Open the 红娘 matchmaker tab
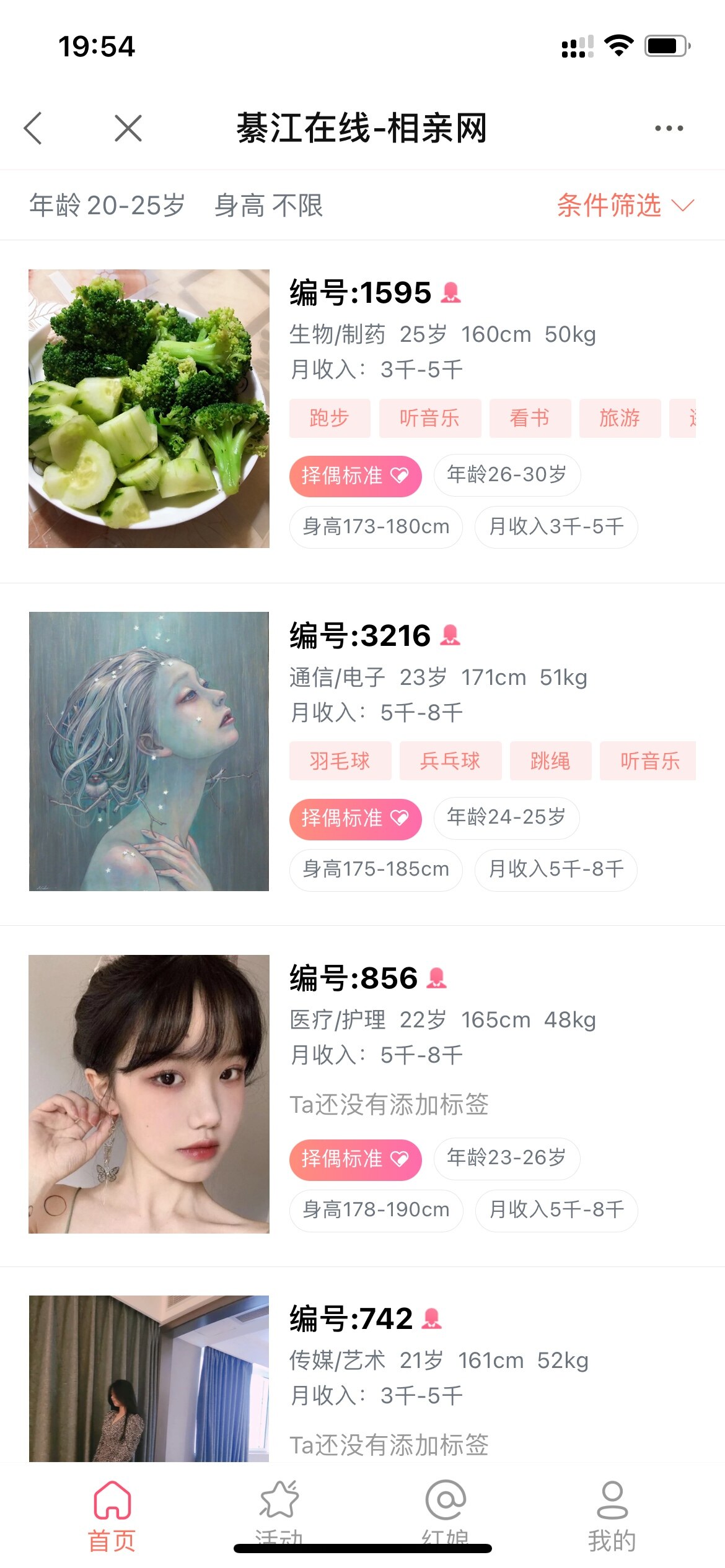The width and height of the screenshot is (725, 1568). click(446, 1511)
